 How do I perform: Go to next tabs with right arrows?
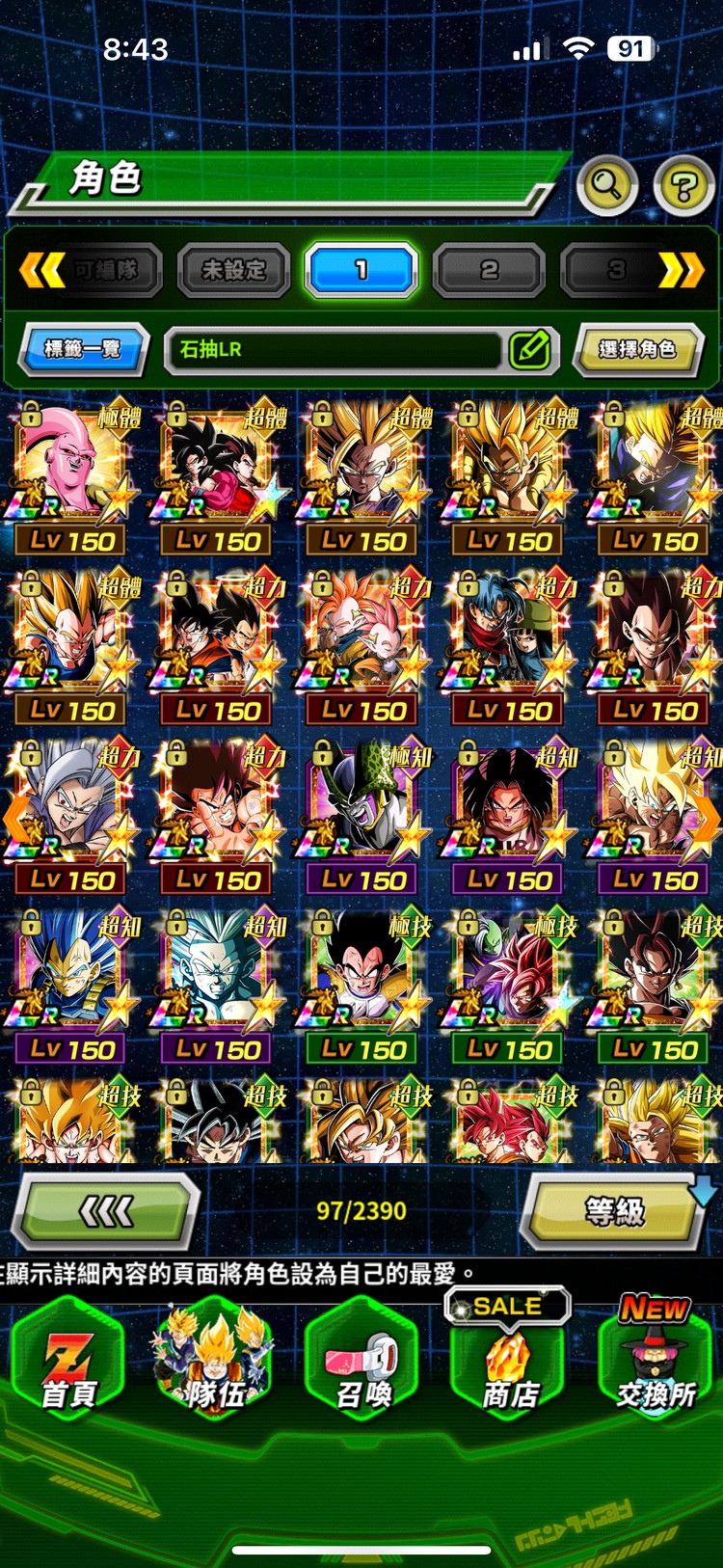(x=681, y=270)
